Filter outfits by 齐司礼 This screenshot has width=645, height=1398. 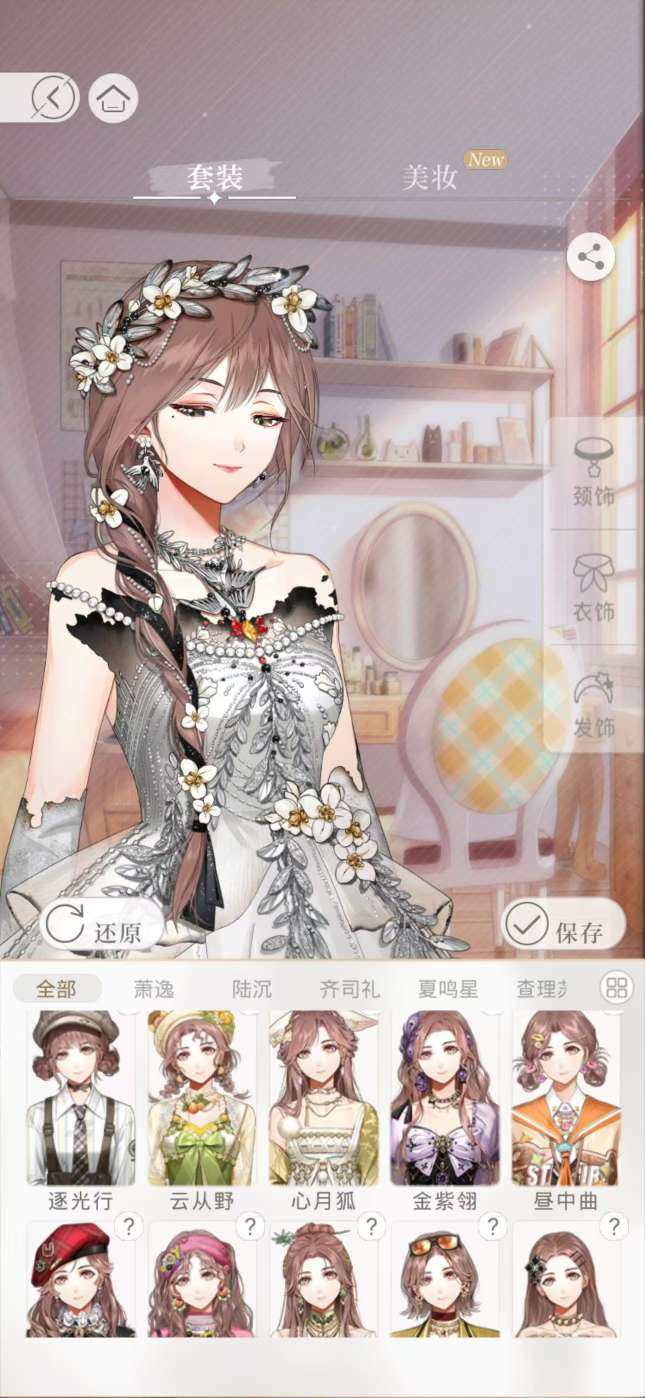349,989
